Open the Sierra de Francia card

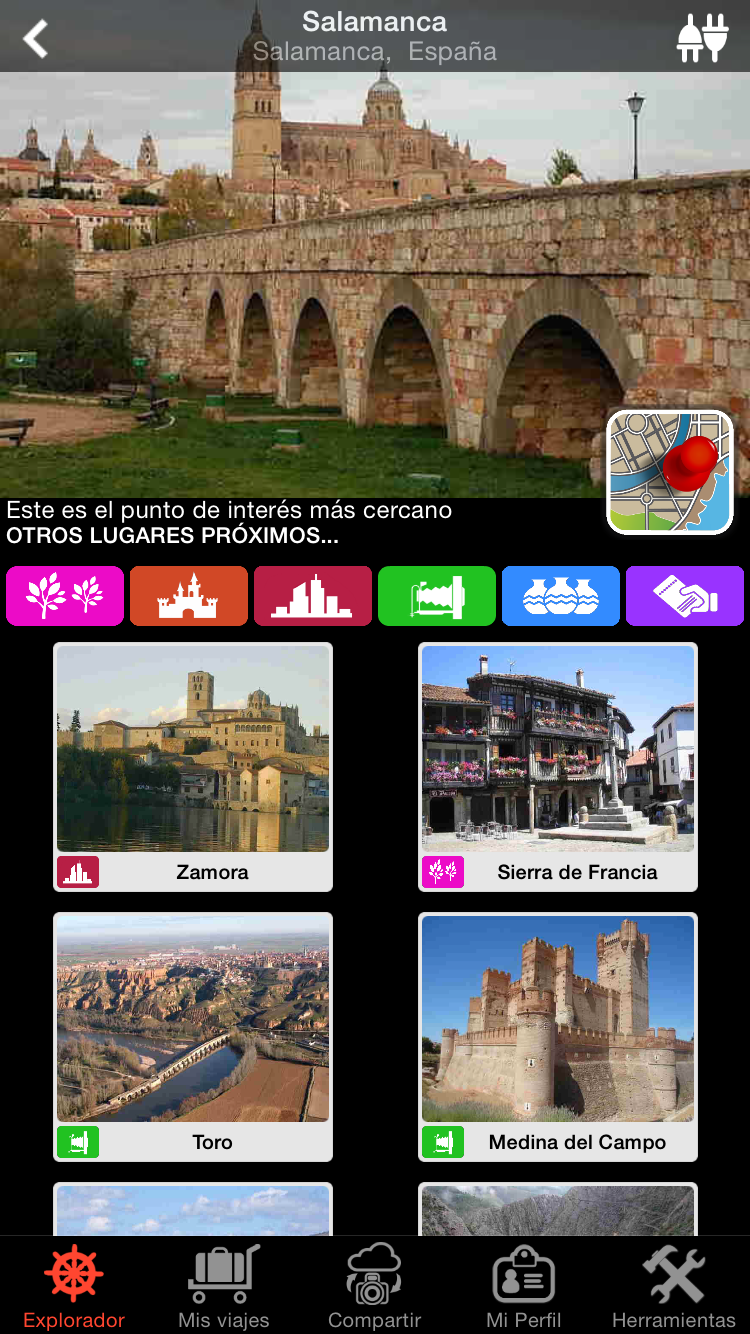[558, 767]
